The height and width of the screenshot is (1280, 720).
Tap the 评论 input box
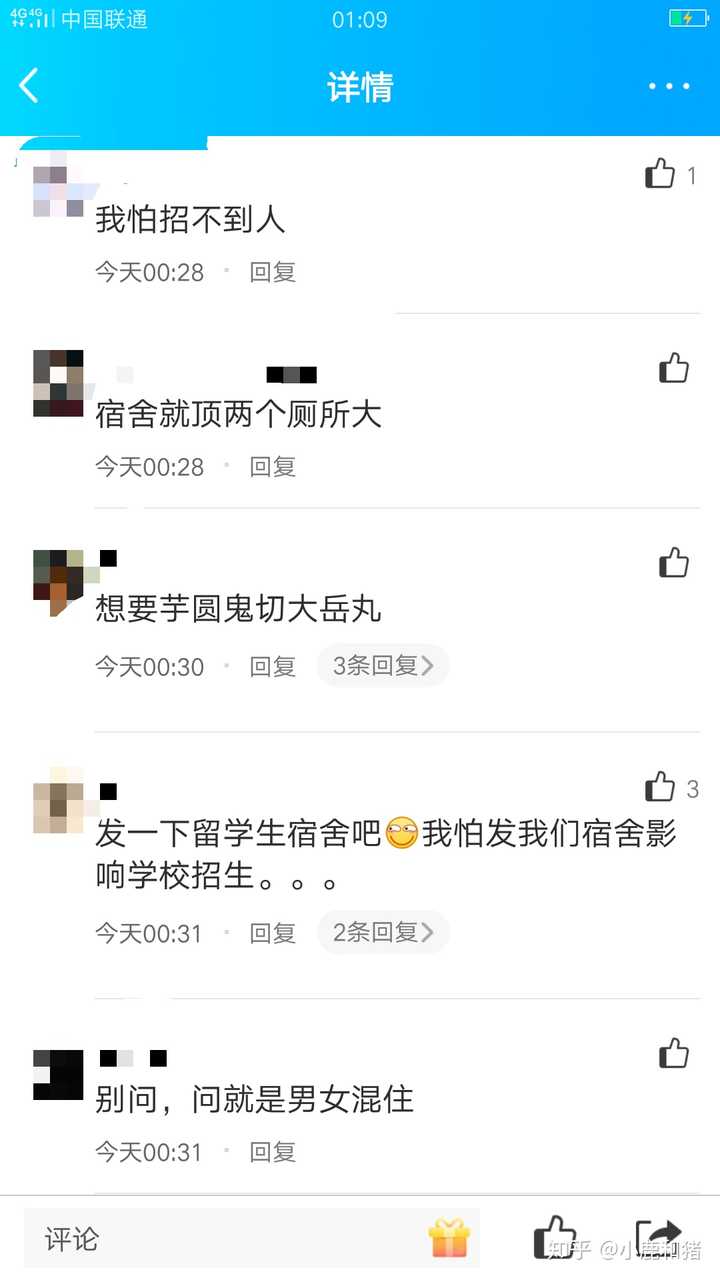tap(220, 1239)
